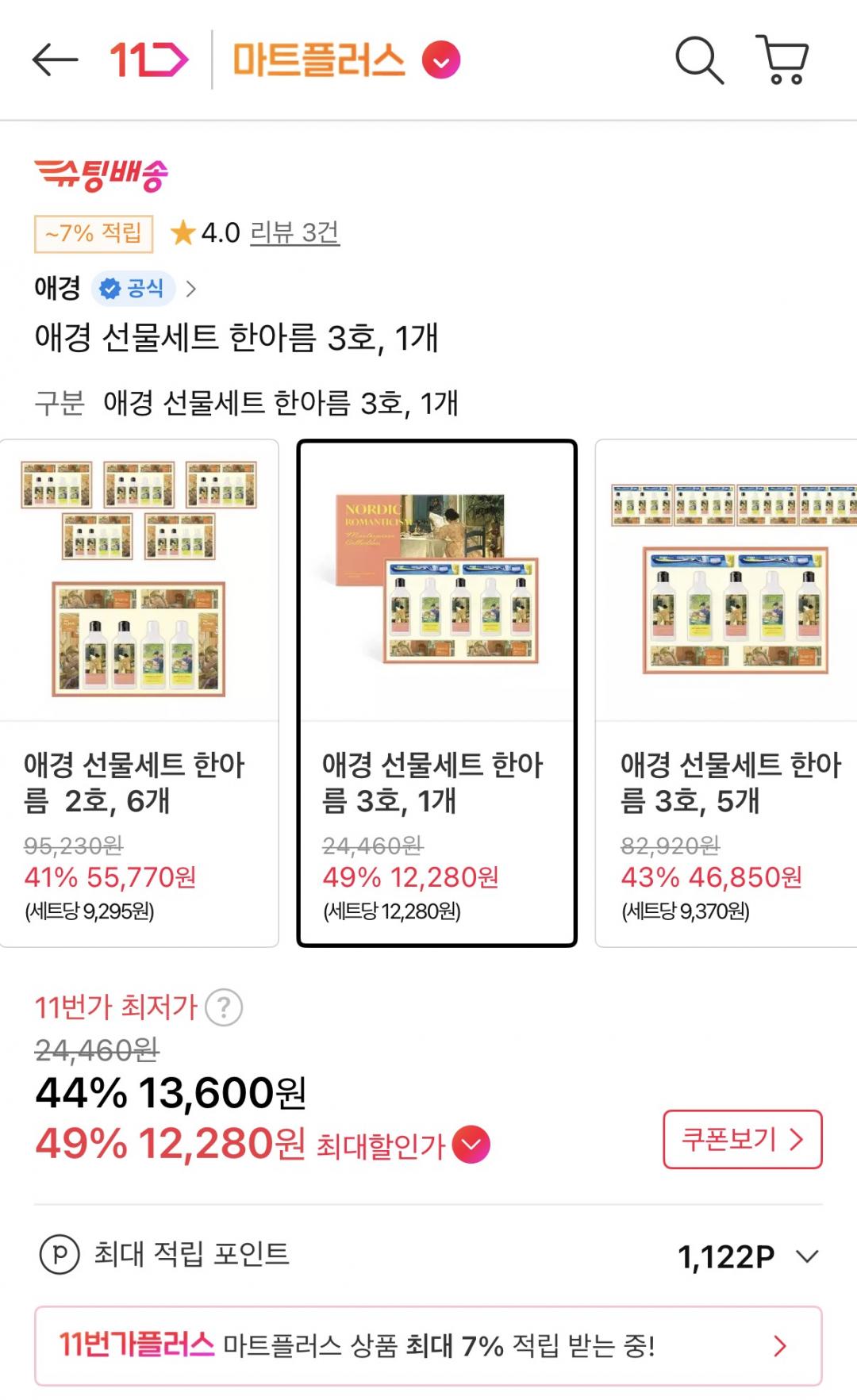Open the shopping cart
The image size is (857, 1400).
pos(782,60)
